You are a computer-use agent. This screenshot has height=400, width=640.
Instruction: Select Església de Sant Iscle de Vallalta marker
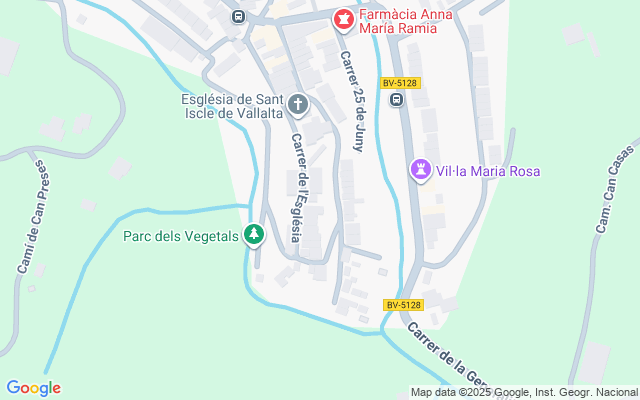coord(297,104)
